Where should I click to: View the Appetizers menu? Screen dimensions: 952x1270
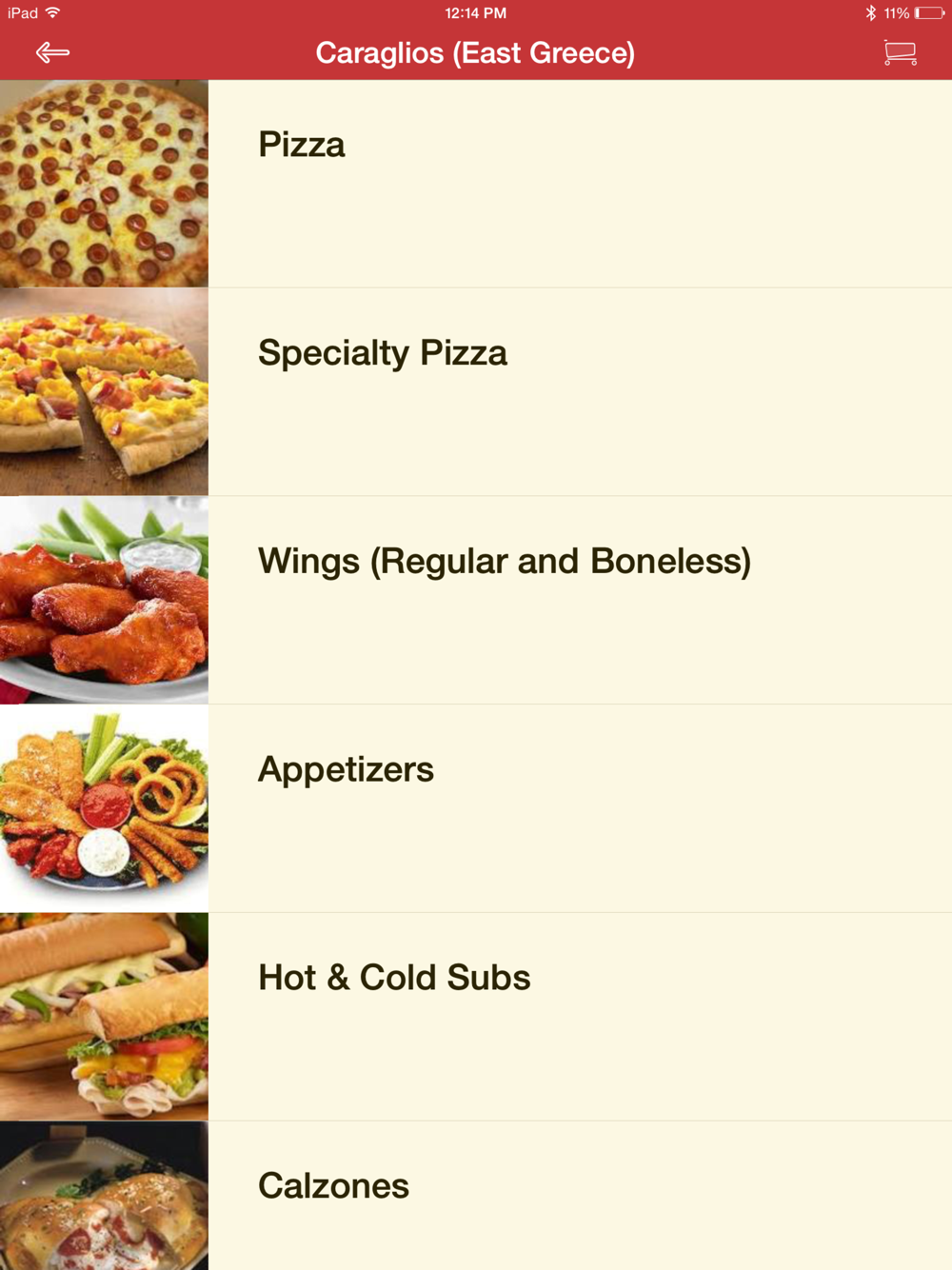[x=346, y=769]
